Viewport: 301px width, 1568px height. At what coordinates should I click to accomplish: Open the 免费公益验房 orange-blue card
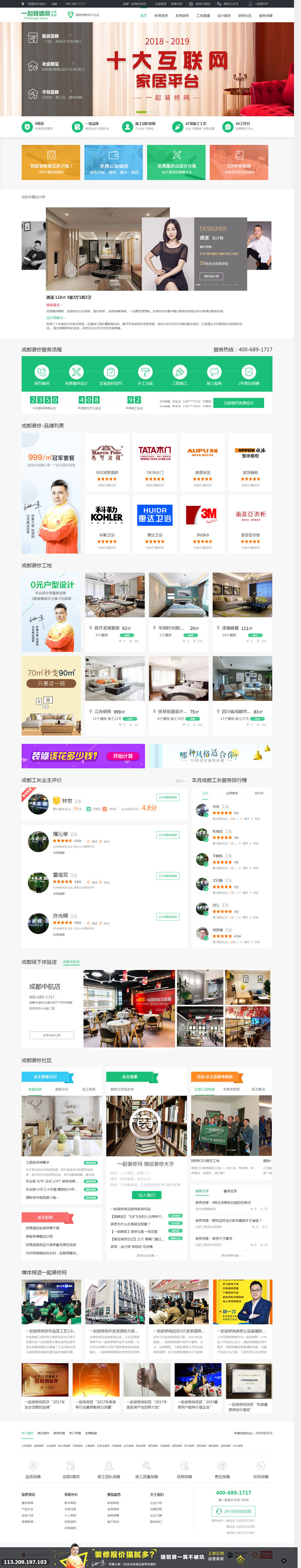tap(113, 162)
